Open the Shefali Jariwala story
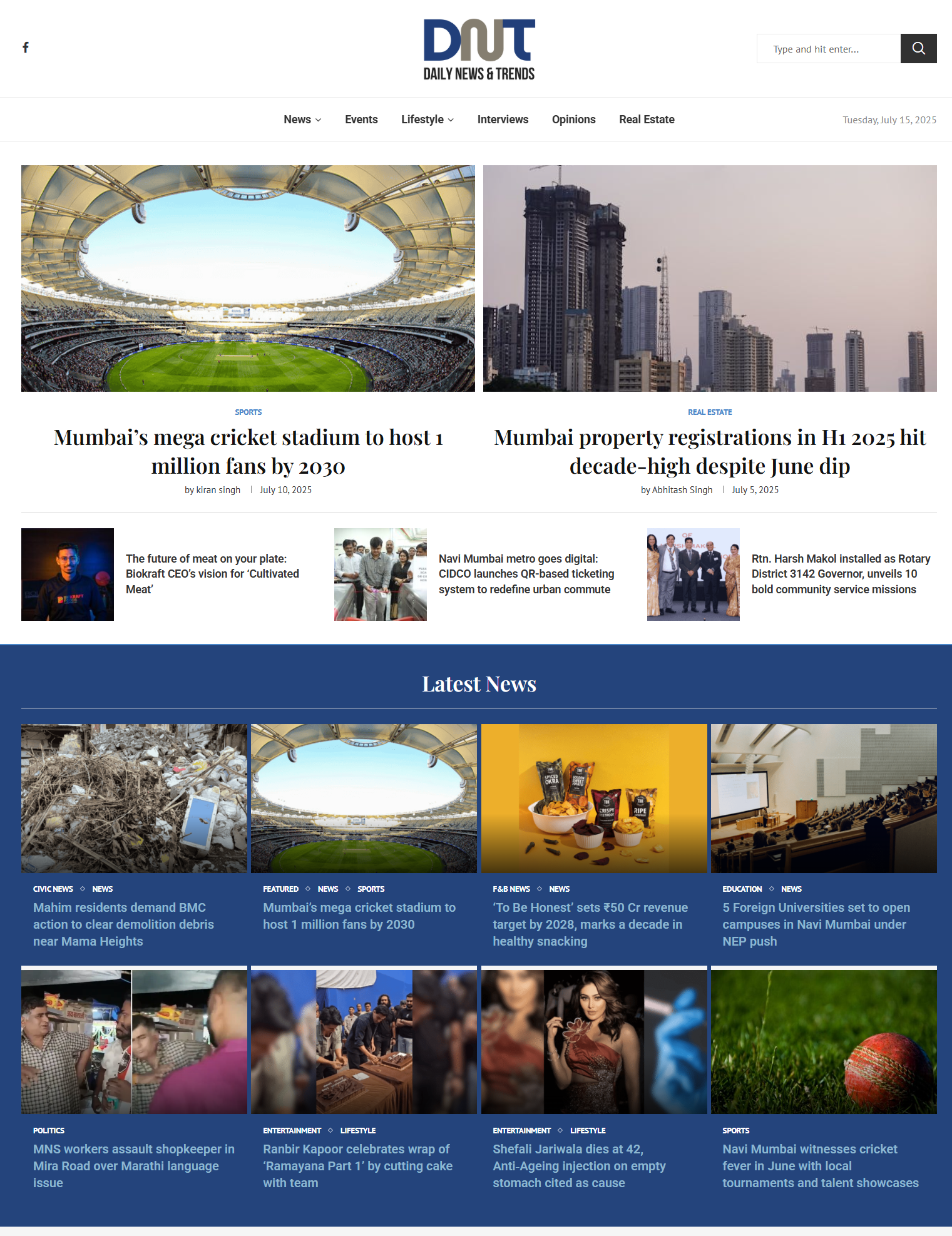The image size is (952, 1236). pyautogui.click(x=579, y=1165)
